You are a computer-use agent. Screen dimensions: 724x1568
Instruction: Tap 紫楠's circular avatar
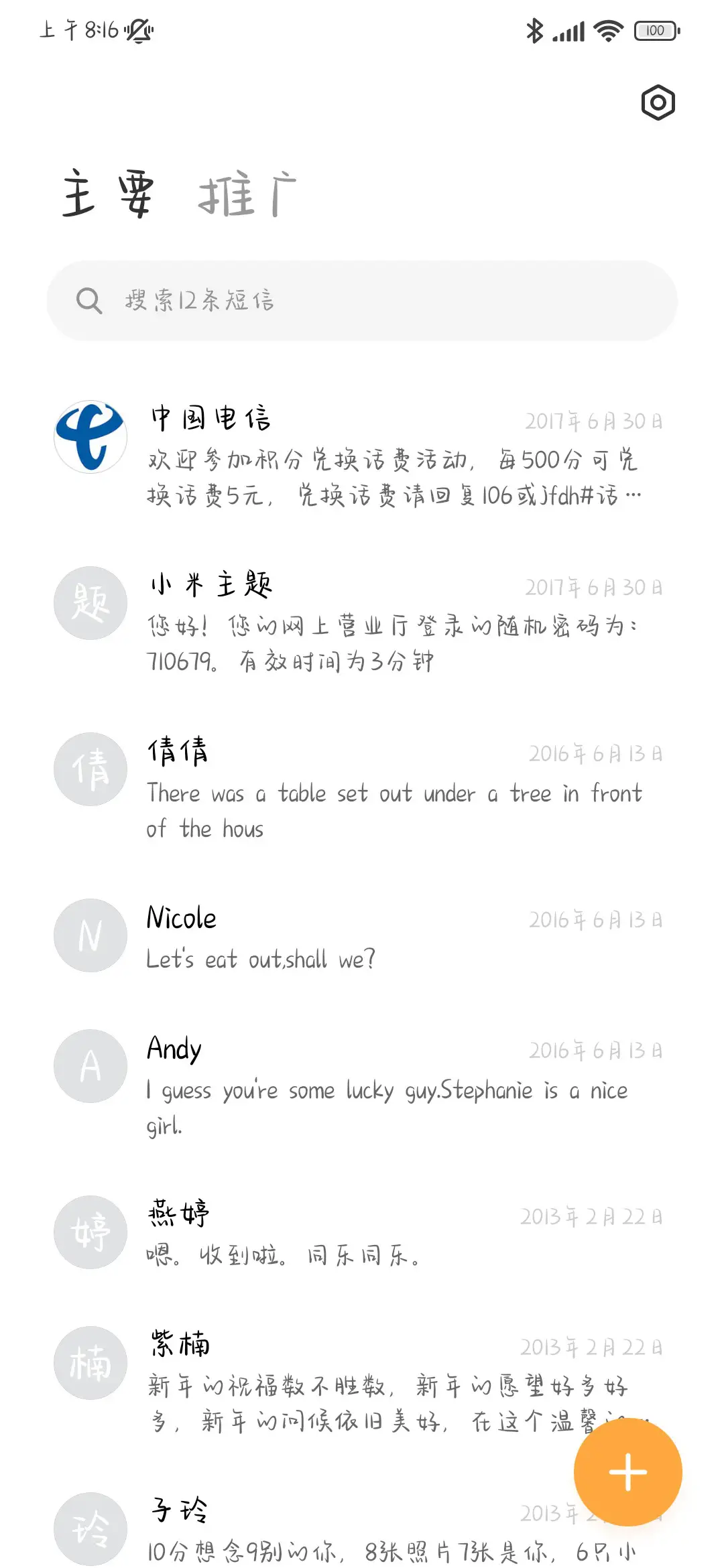(x=89, y=1364)
